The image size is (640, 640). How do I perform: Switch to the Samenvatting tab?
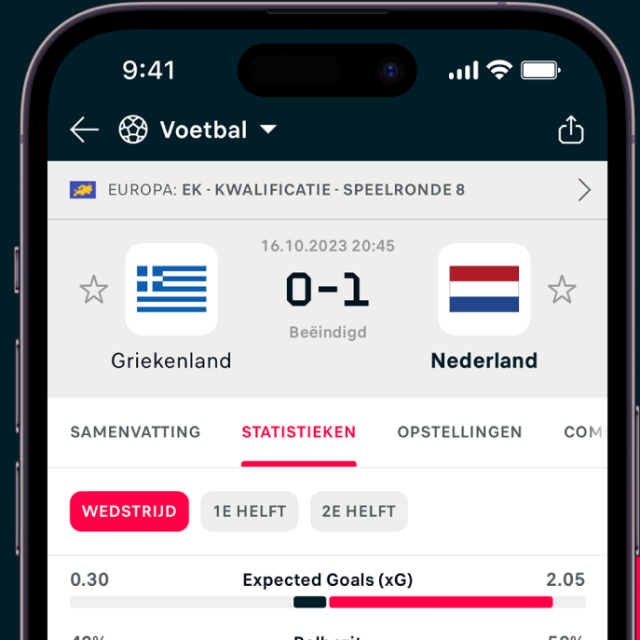135,432
